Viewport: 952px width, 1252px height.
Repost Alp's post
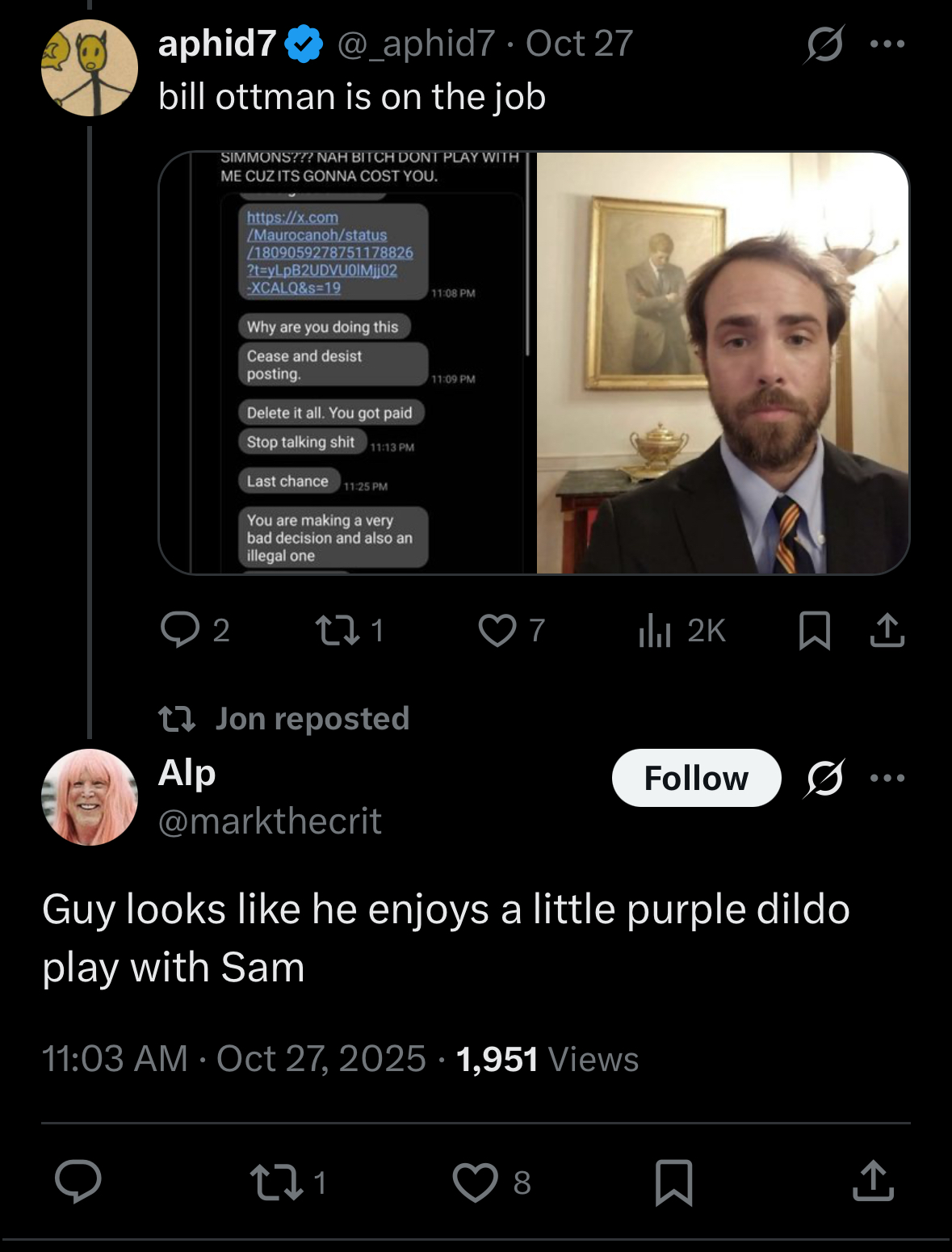point(276,1182)
